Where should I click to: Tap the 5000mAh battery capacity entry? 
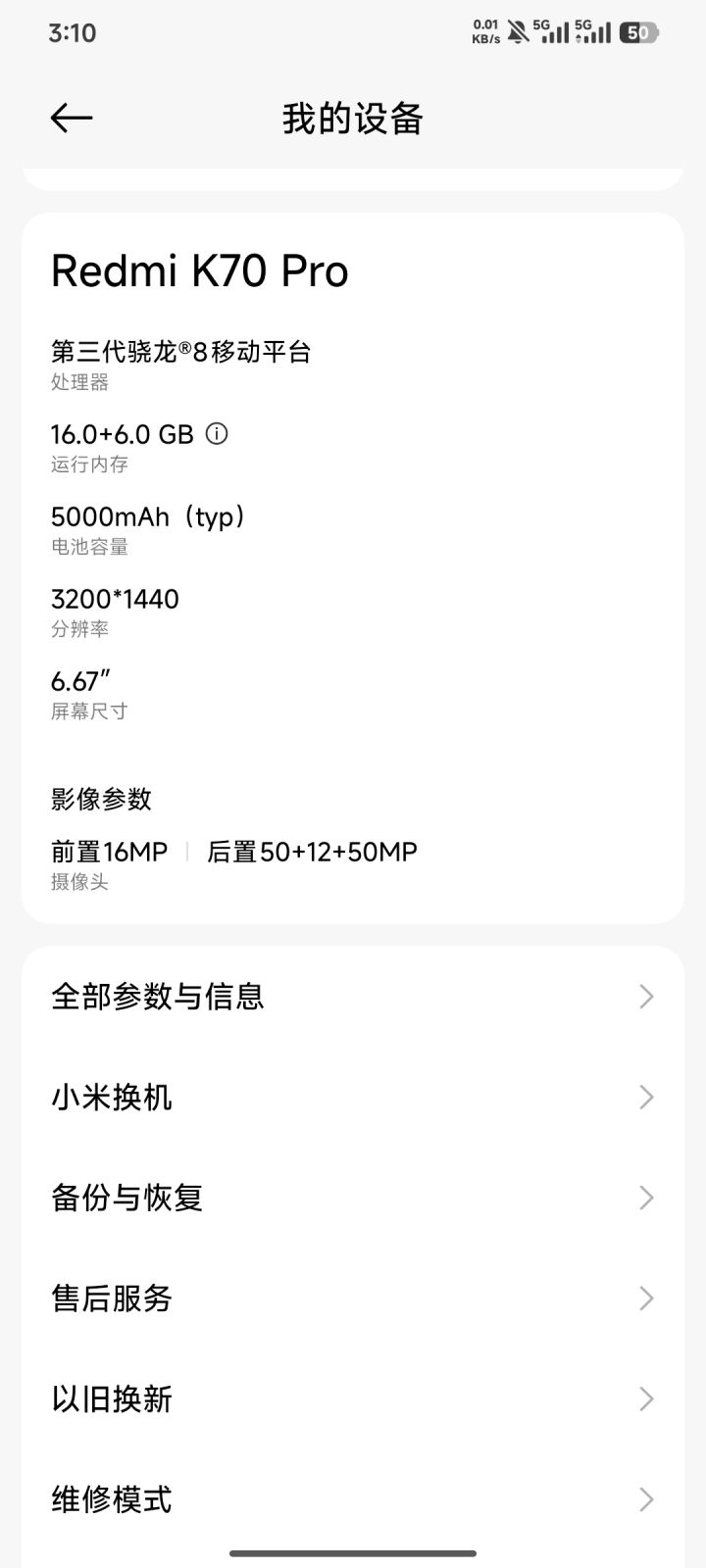coord(149,516)
